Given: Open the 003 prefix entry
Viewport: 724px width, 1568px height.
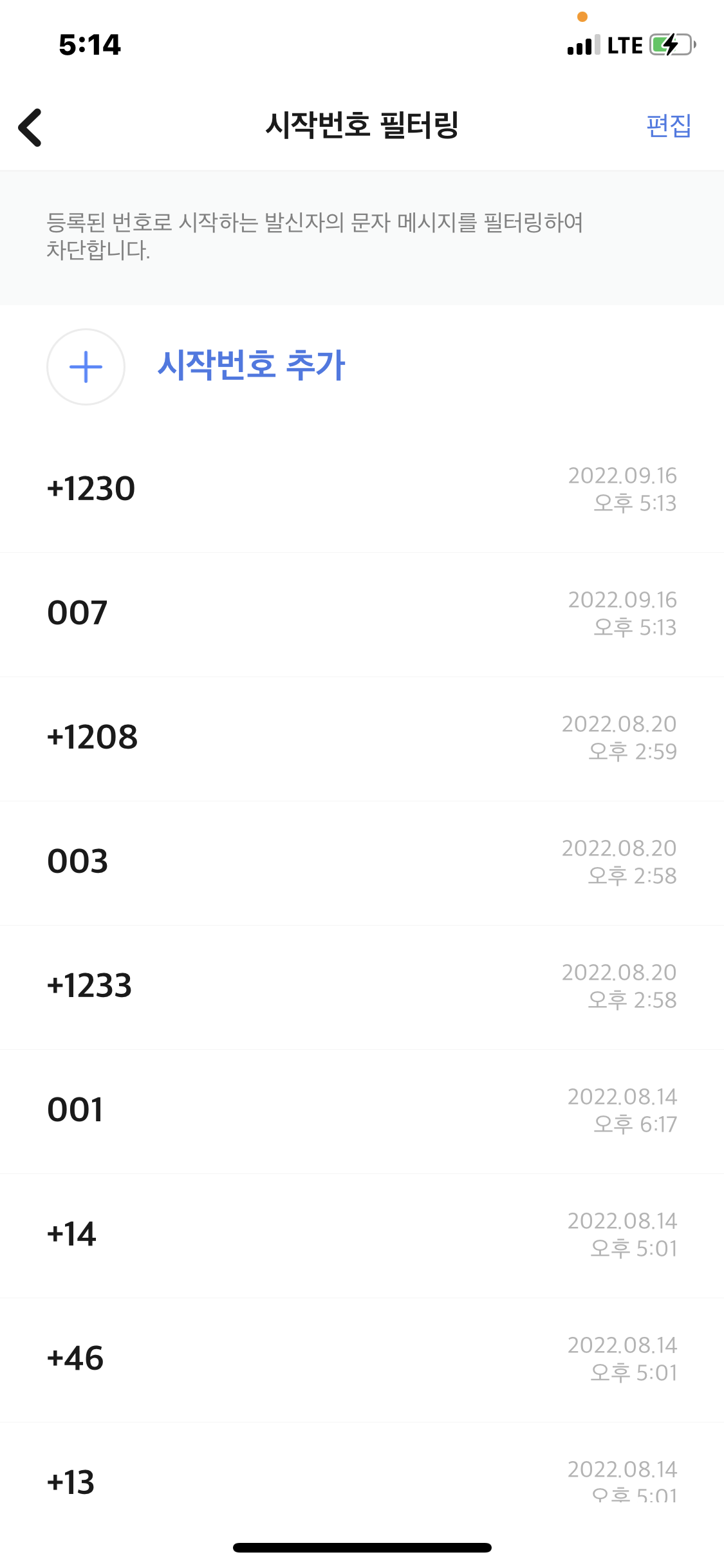Looking at the screenshot, I should [362, 863].
